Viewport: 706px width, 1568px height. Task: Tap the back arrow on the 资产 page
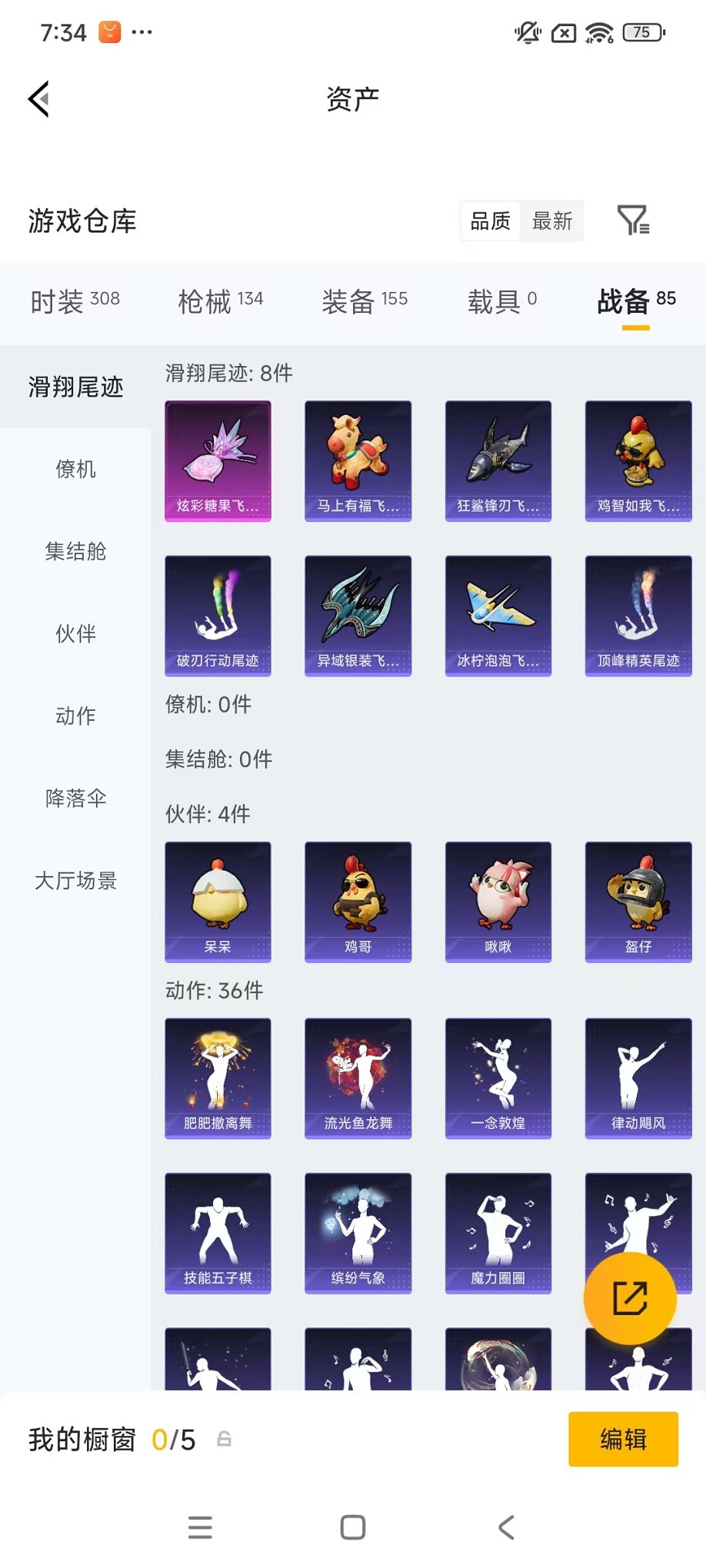(x=38, y=100)
